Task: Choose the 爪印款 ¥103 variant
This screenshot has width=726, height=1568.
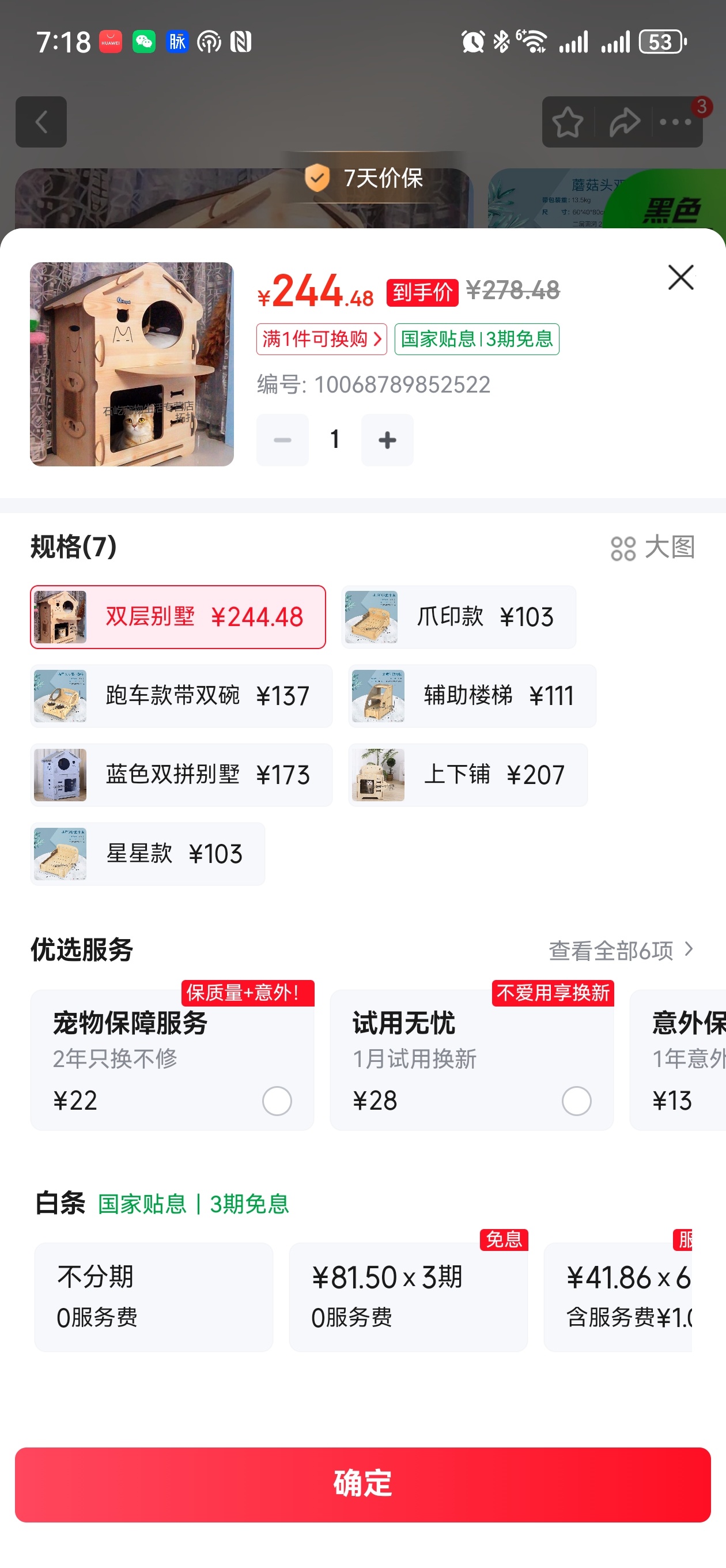Action: (x=458, y=617)
